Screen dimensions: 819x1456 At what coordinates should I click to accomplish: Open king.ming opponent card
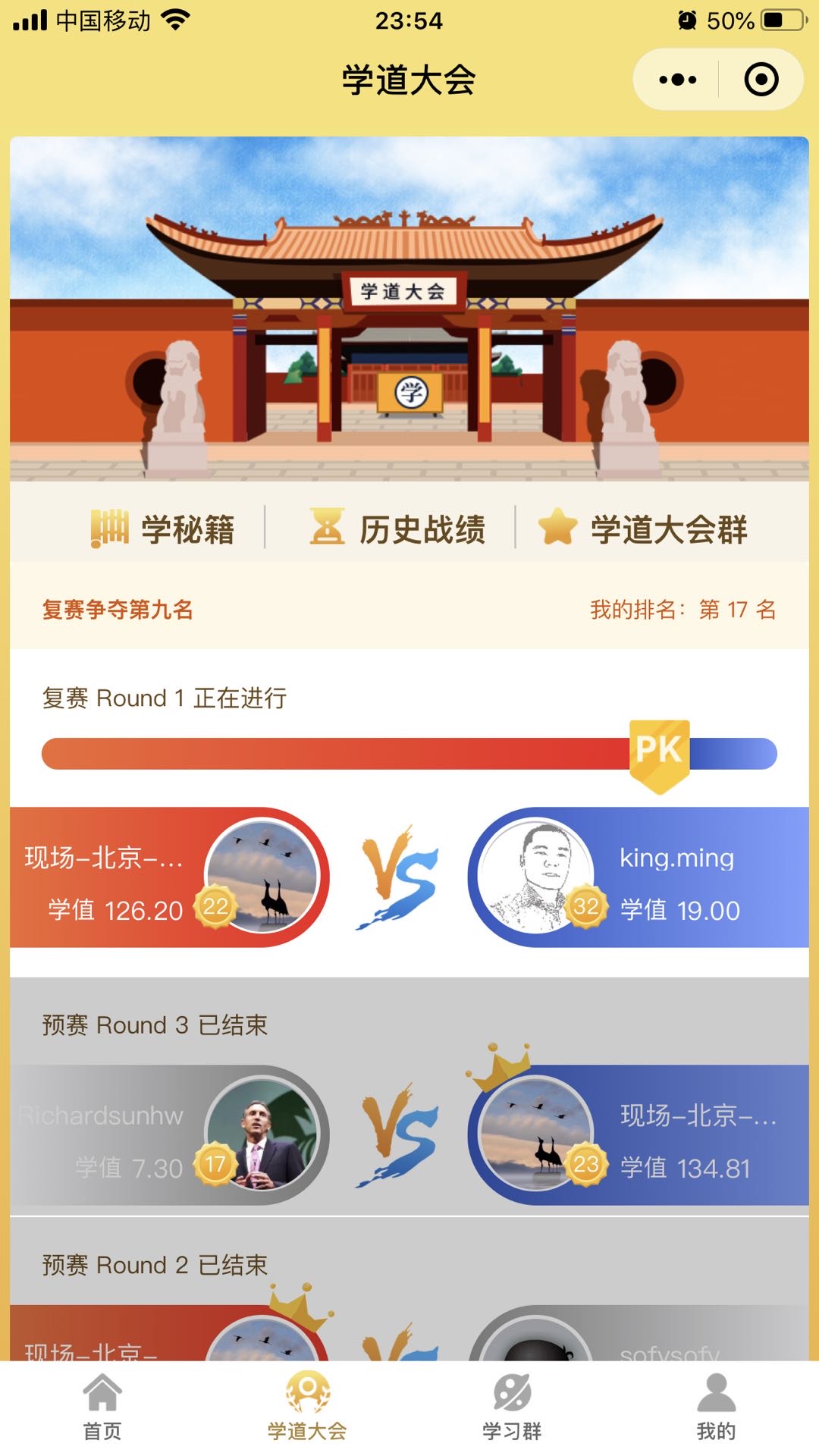pos(639,877)
